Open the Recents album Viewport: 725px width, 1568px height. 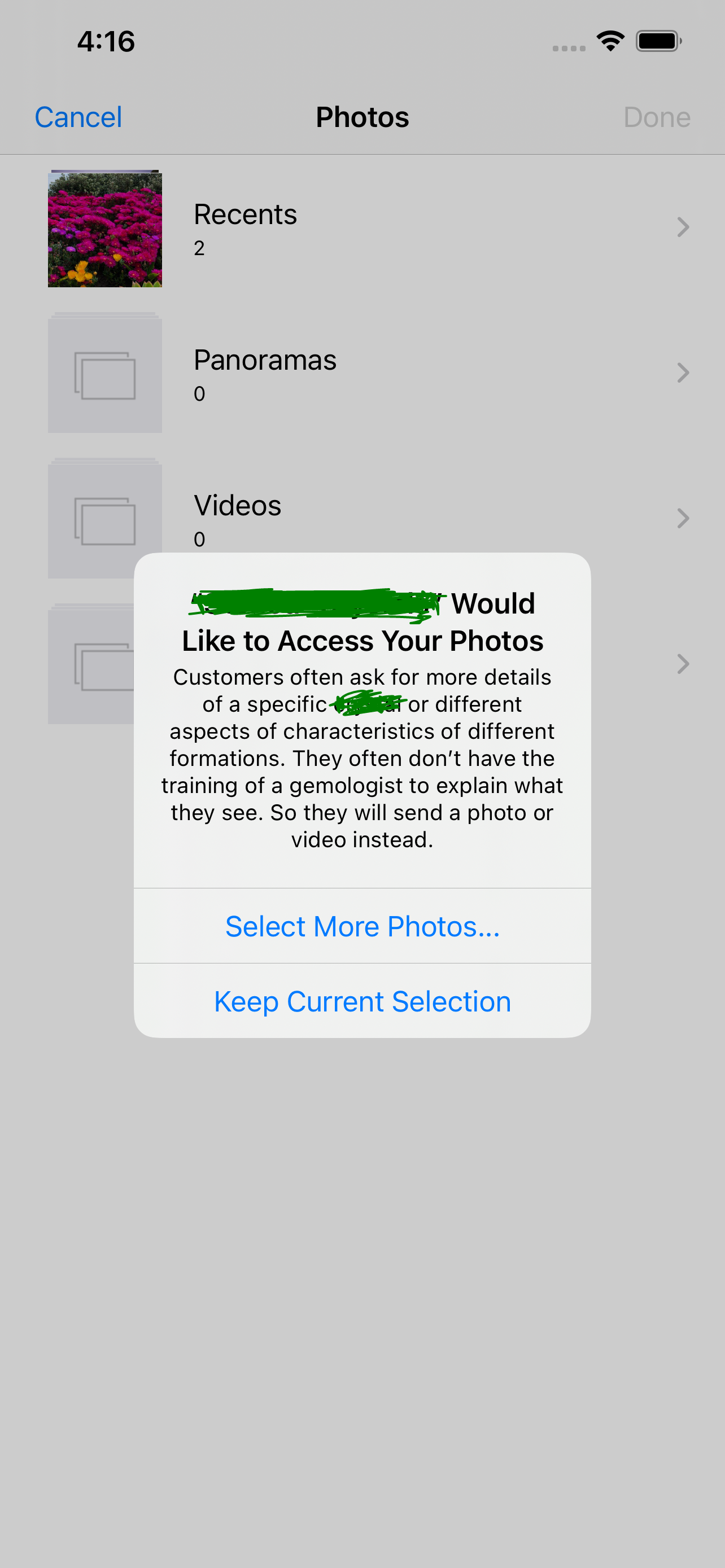click(x=362, y=228)
